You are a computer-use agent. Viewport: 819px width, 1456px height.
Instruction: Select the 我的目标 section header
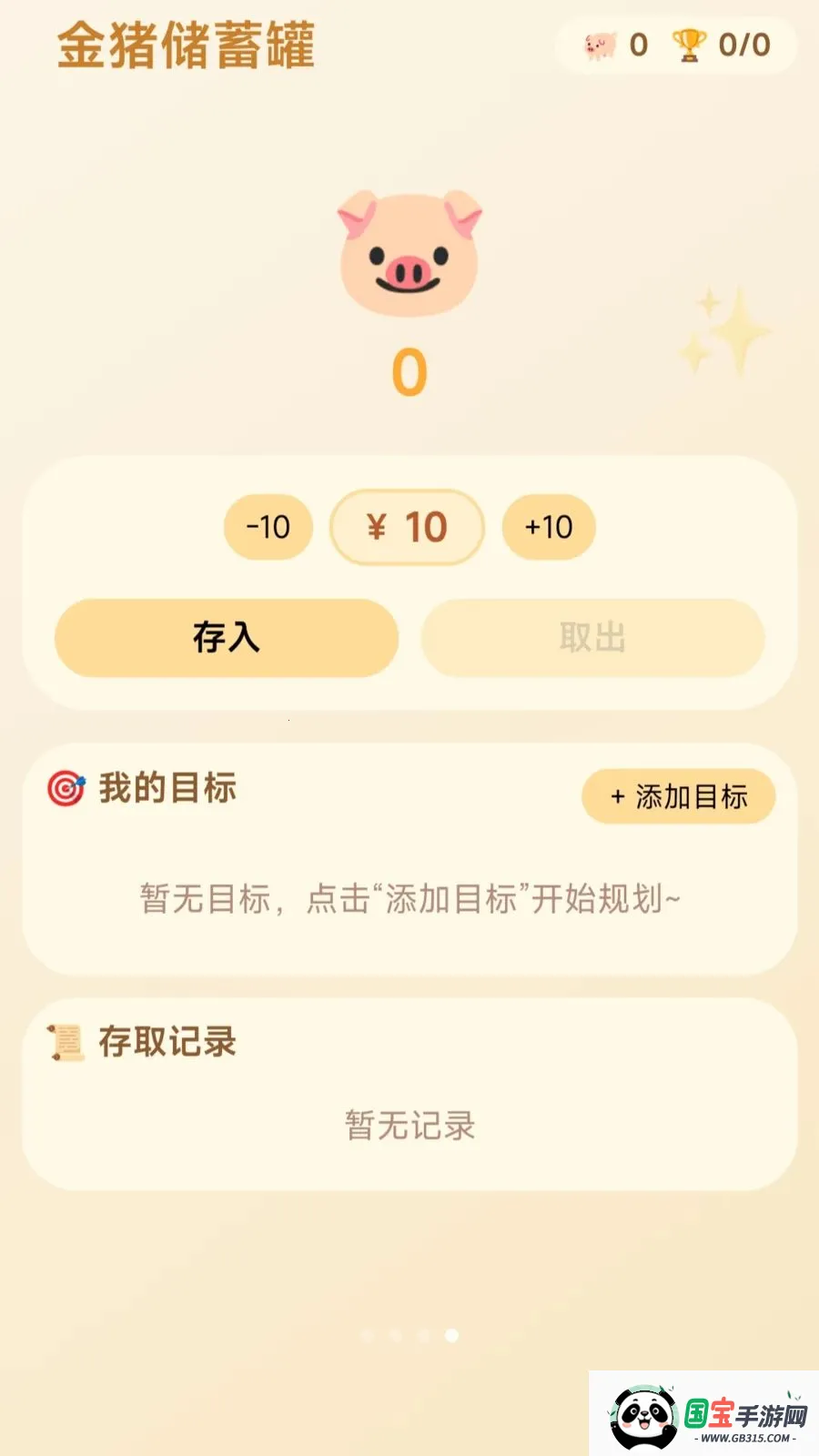(x=168, y=790)
